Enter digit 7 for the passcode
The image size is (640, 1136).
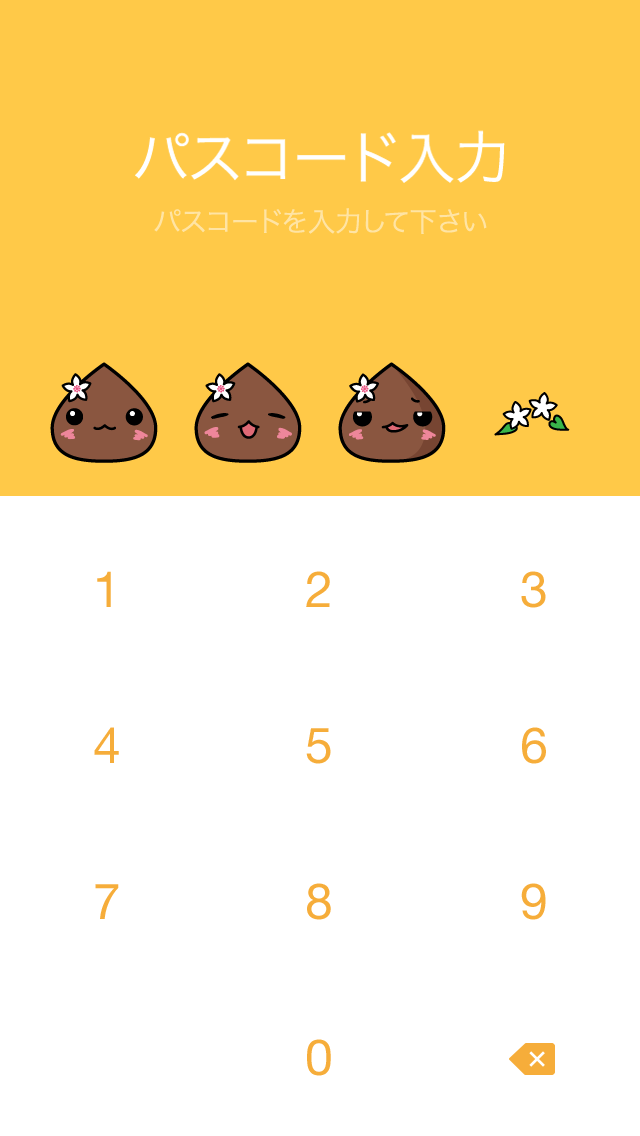coord(106,902)
